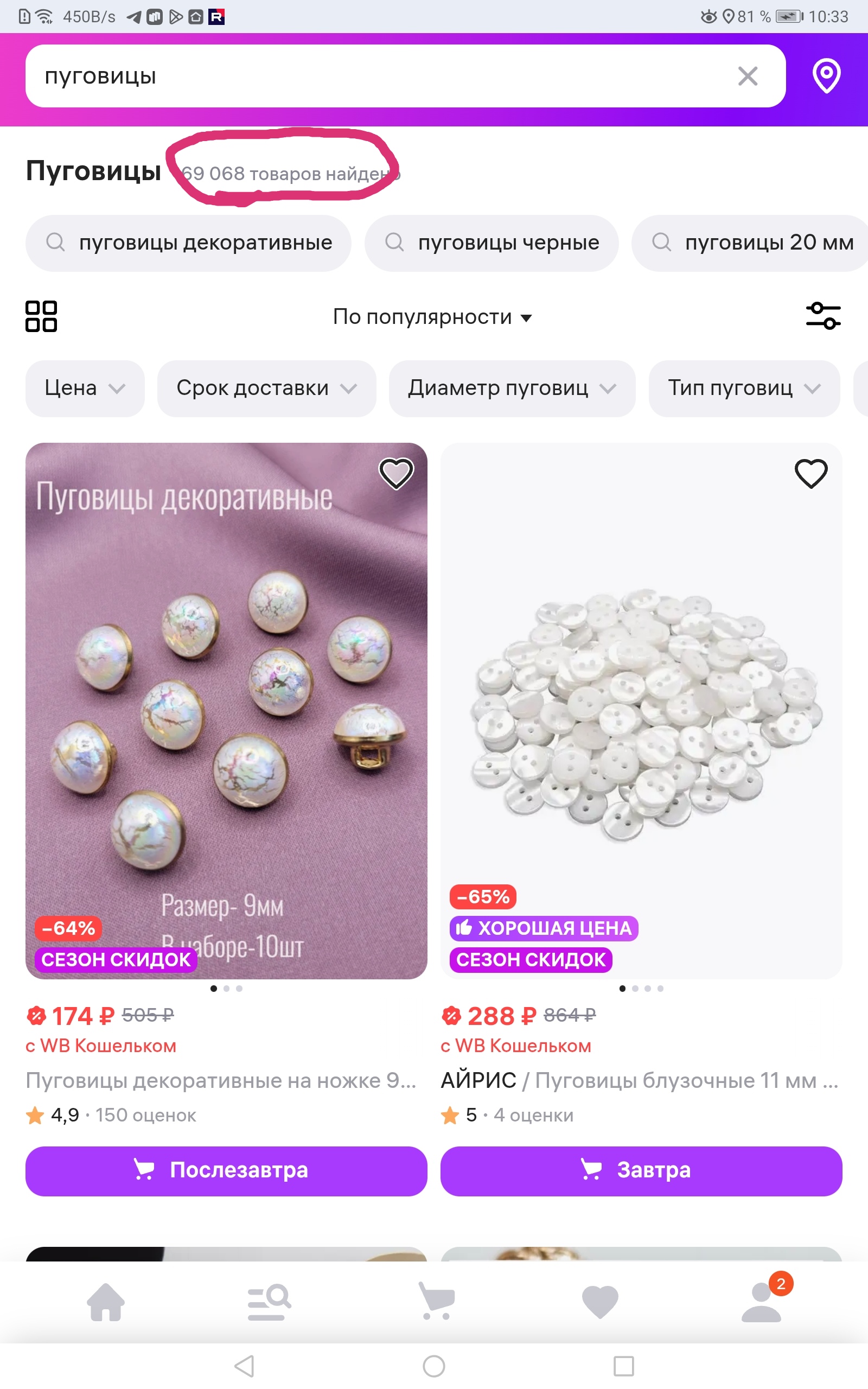Select suggestion пуговицы декоративные
This screenshot has width=868, height=1389.
click(188, 243)
